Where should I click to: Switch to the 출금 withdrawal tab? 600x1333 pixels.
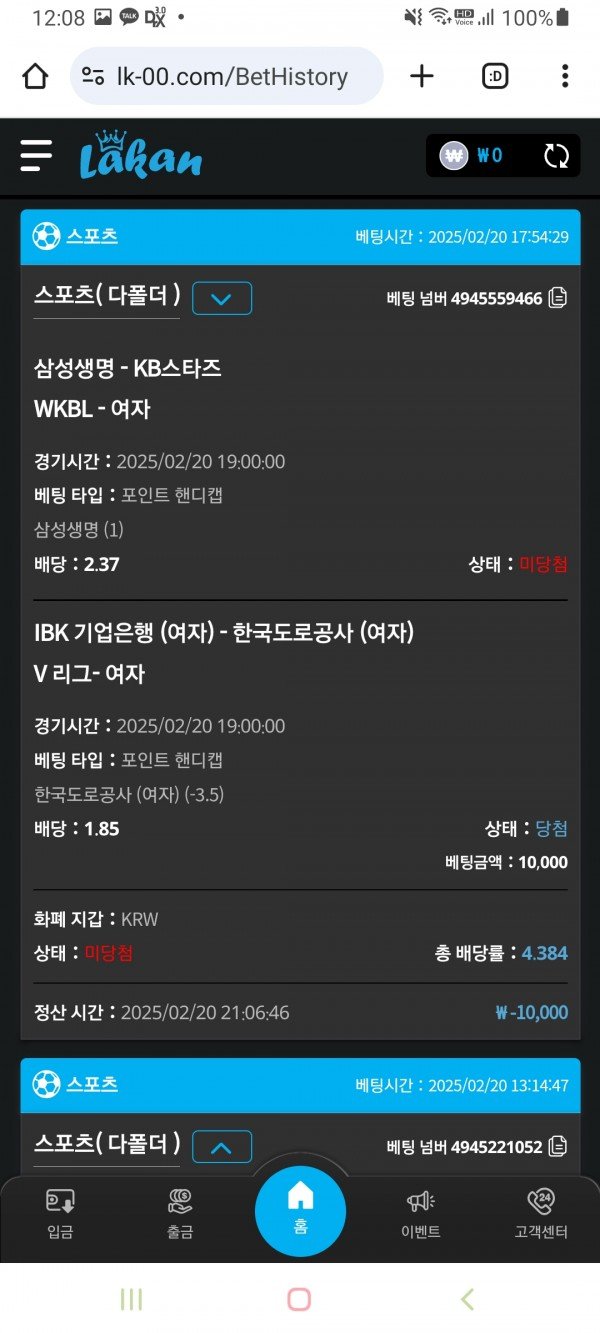pos(180,1213)
